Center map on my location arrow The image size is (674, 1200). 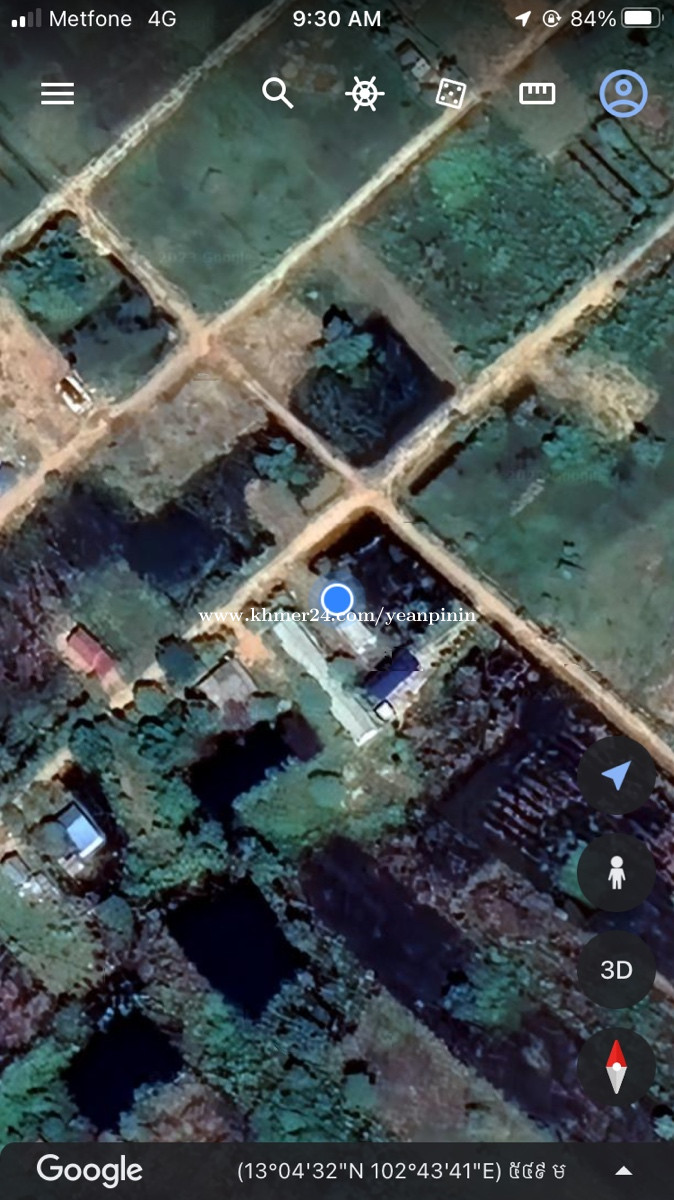616,775
